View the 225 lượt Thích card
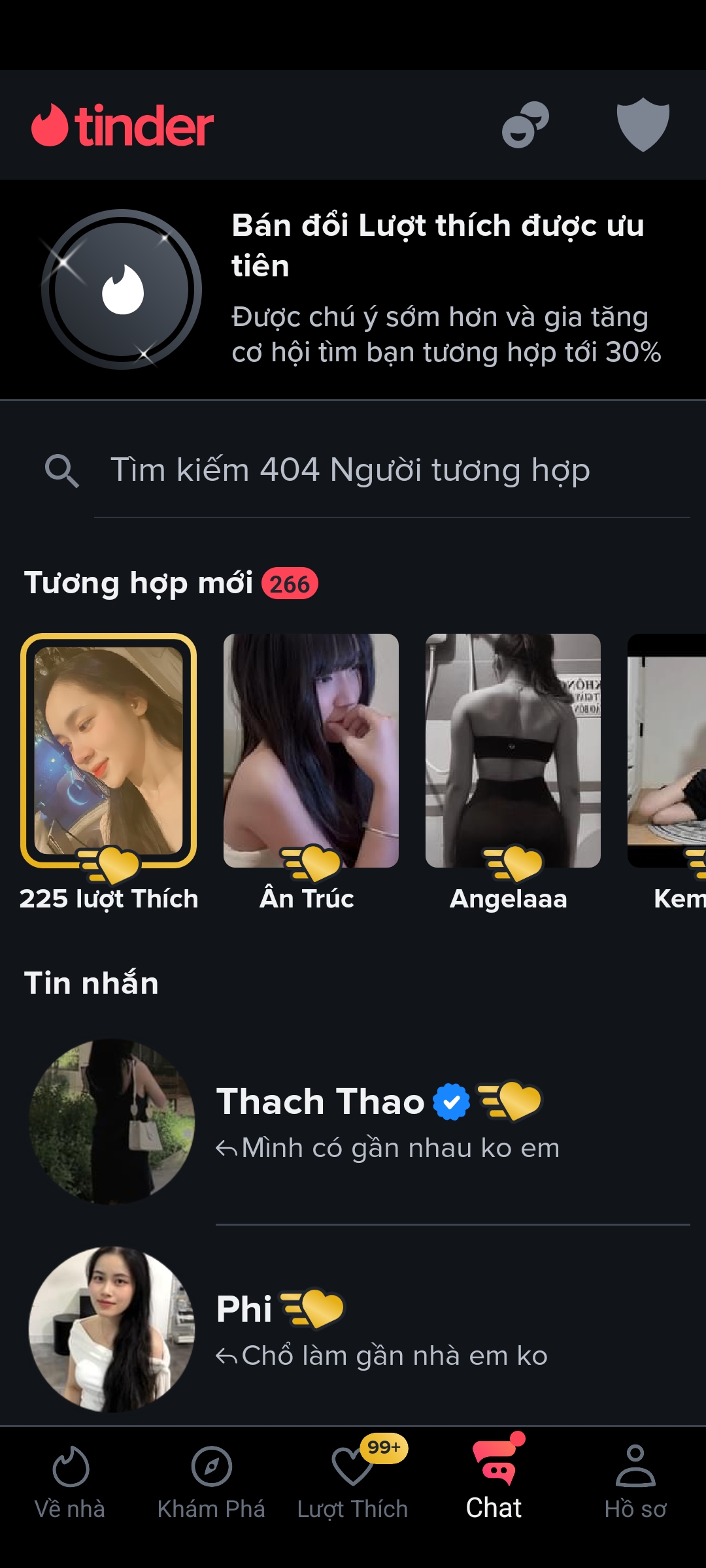The image size is (706, 1568). (109, 751)
